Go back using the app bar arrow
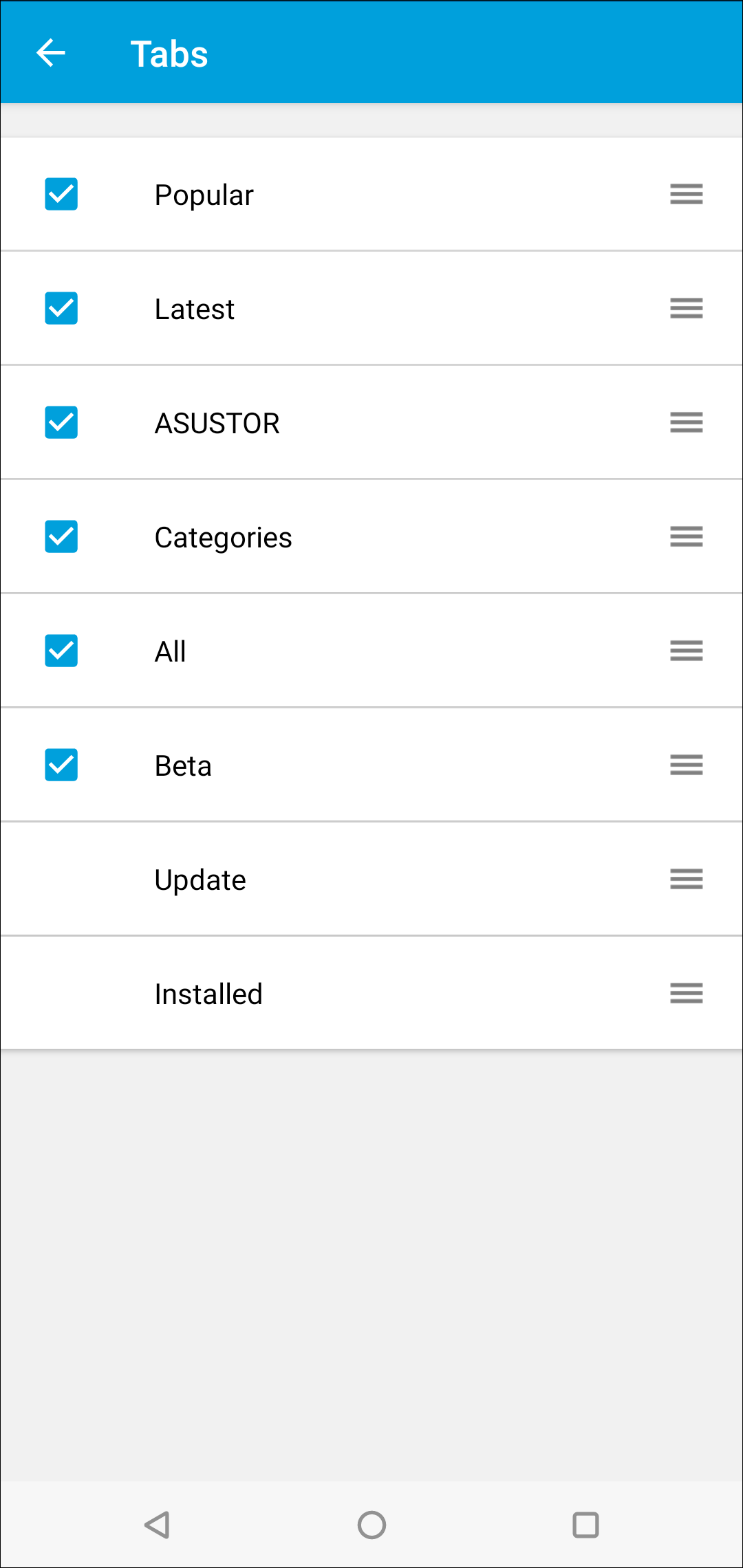Image resolution: width=743 pixels, height=1568 pixels. coord(51,53)
